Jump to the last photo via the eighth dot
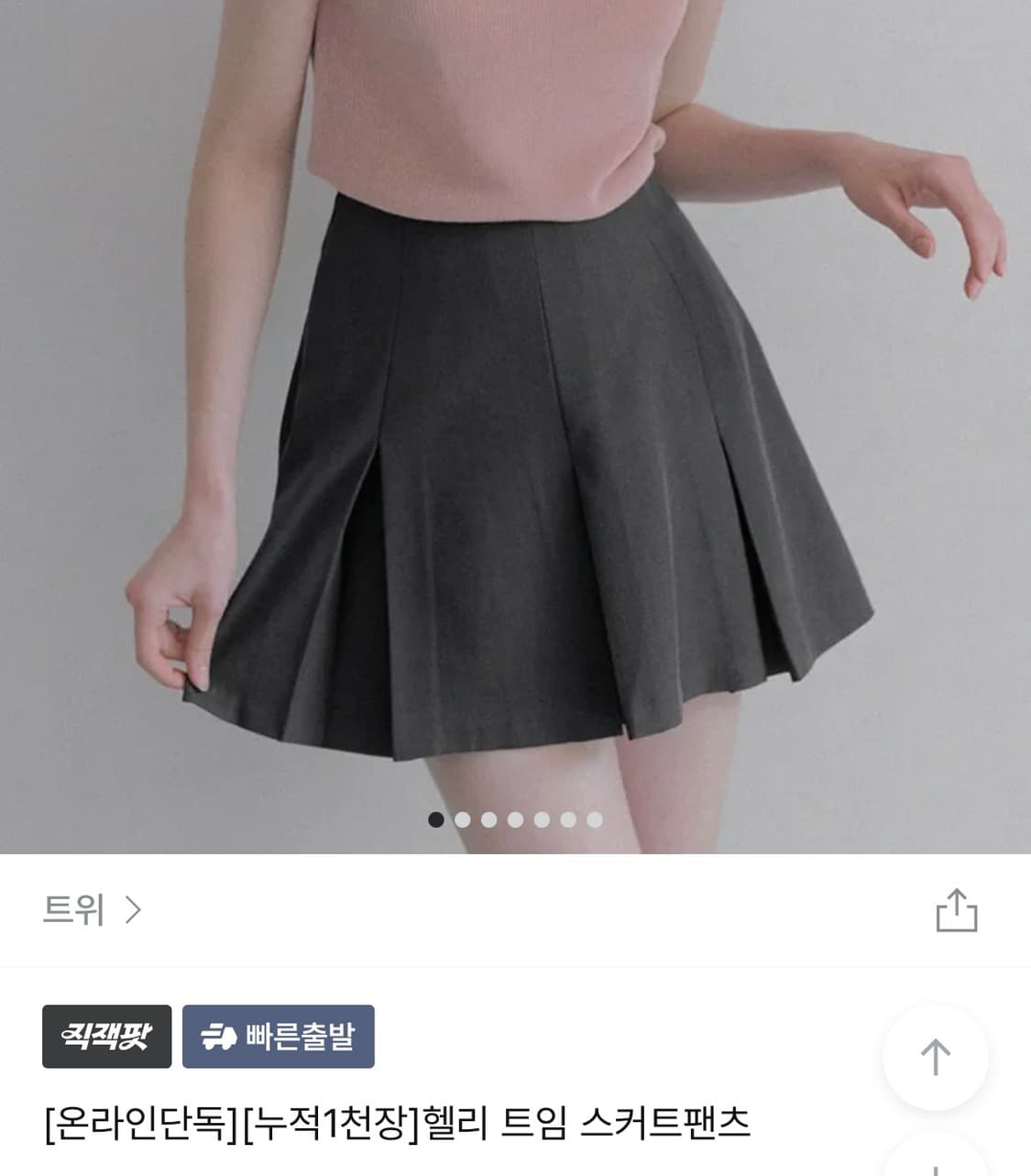Viewport: 1031px width, 1176px height. (x=621, y=819)
